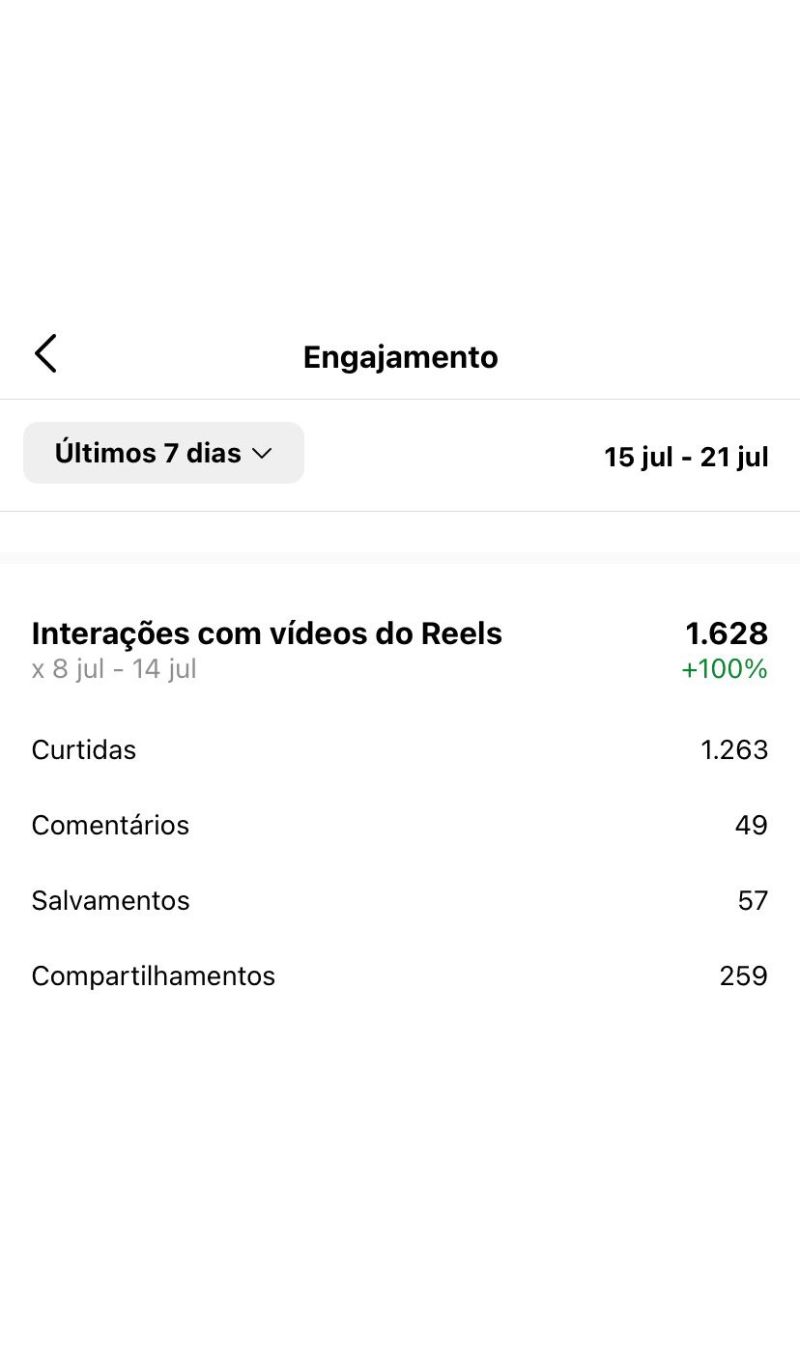Go back from the Engajamento screen
This screenshot has width=800, height=1350.
coord(46,354)
